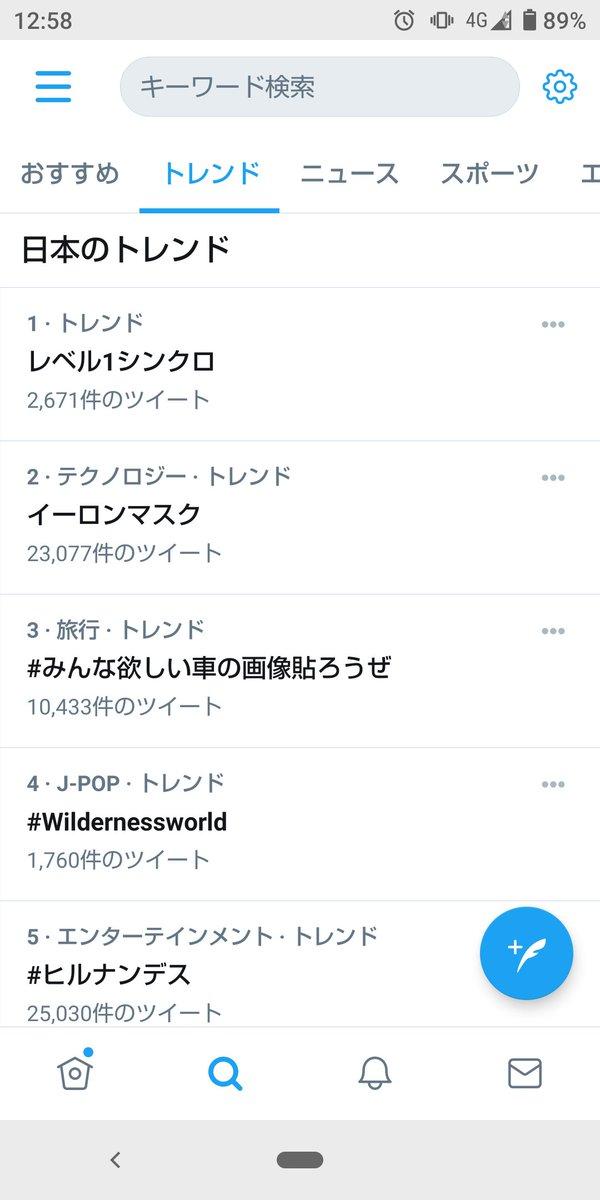Open the trend #Wildernessworld
Screen dimensions: 600x1200
tap(300, 823)
